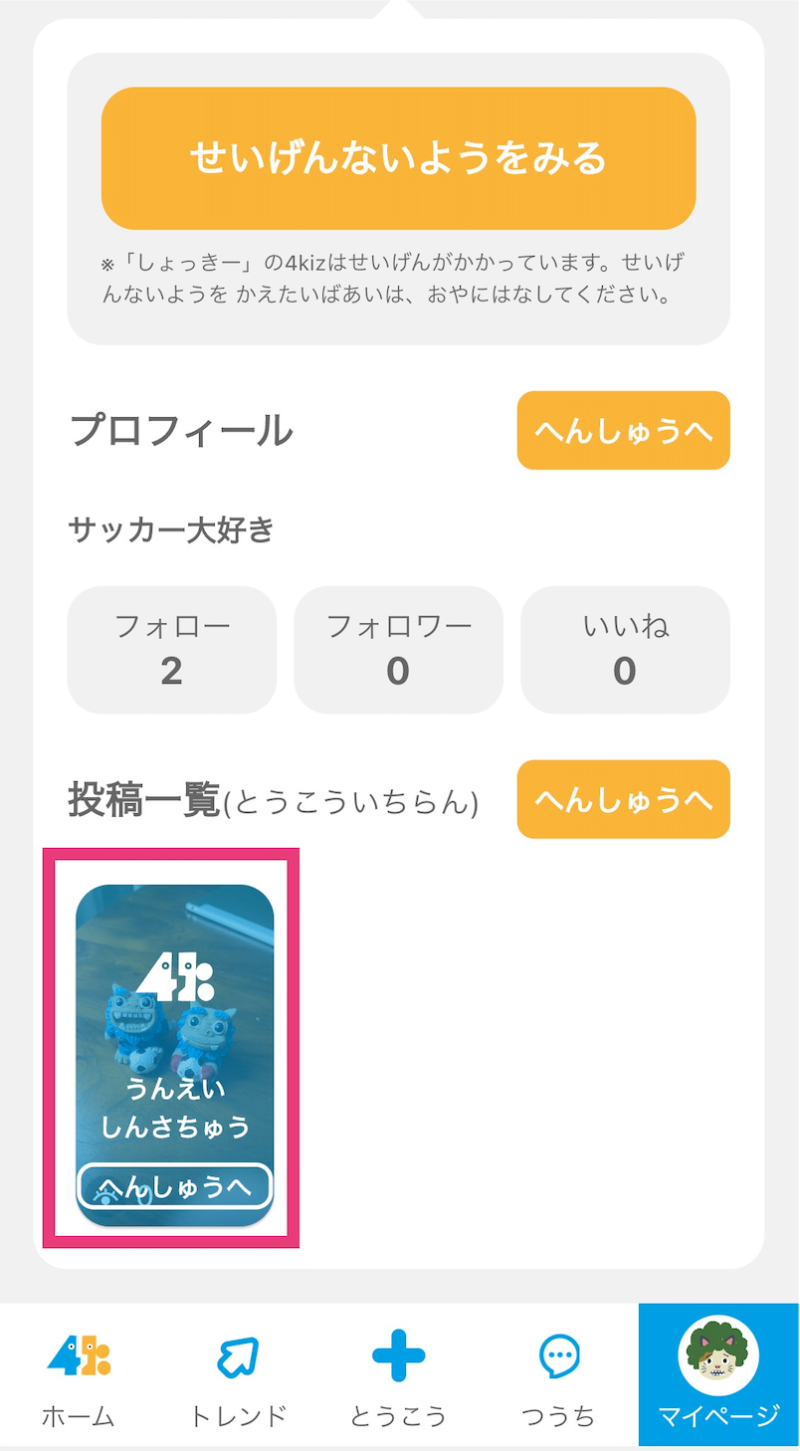Select the マイページ tab
The image size is (800, 1451).
(718, 1375)
